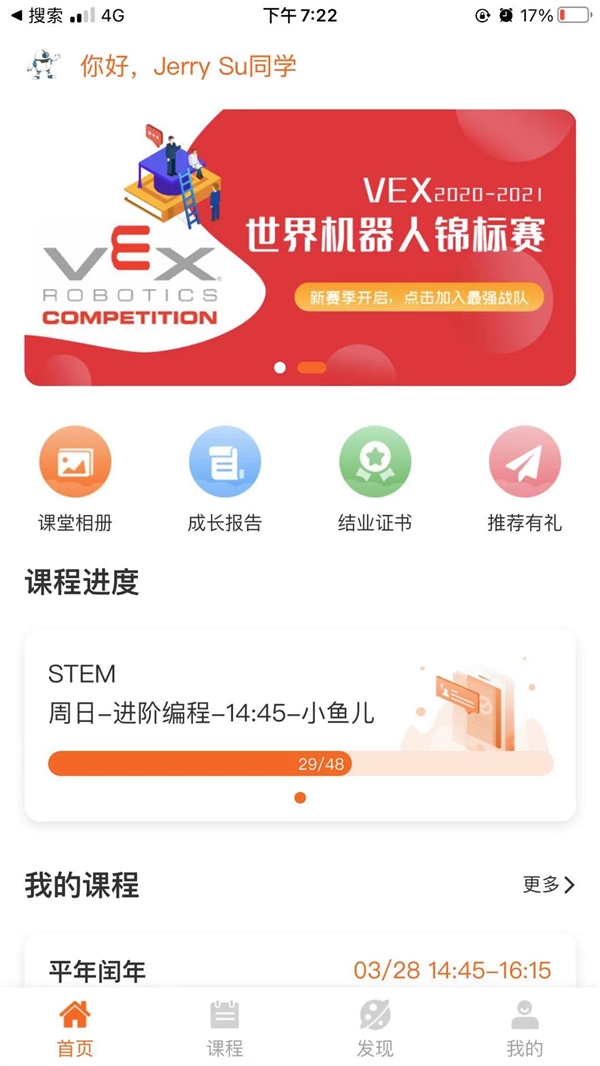The width and height of the screenshot is (600, 1066).
Task: Switch to the 发现 tab
Action: pyautogui.click(x=375, y=1028)
